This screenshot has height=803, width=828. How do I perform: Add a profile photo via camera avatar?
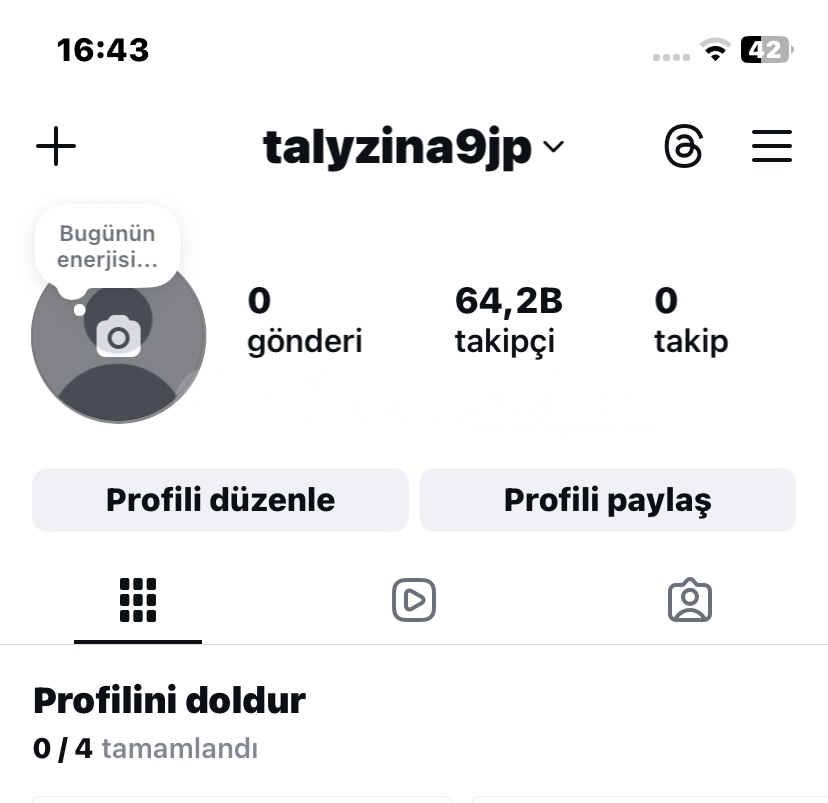pos(118,337)
